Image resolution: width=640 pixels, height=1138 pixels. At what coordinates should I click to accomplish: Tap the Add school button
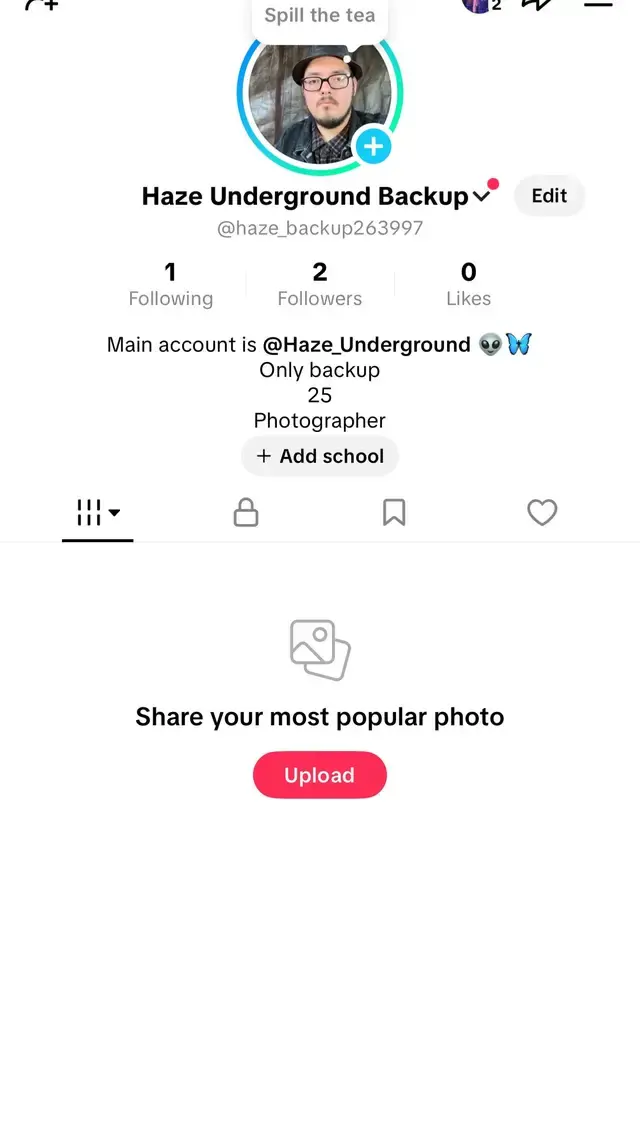[x=320, y=456]
